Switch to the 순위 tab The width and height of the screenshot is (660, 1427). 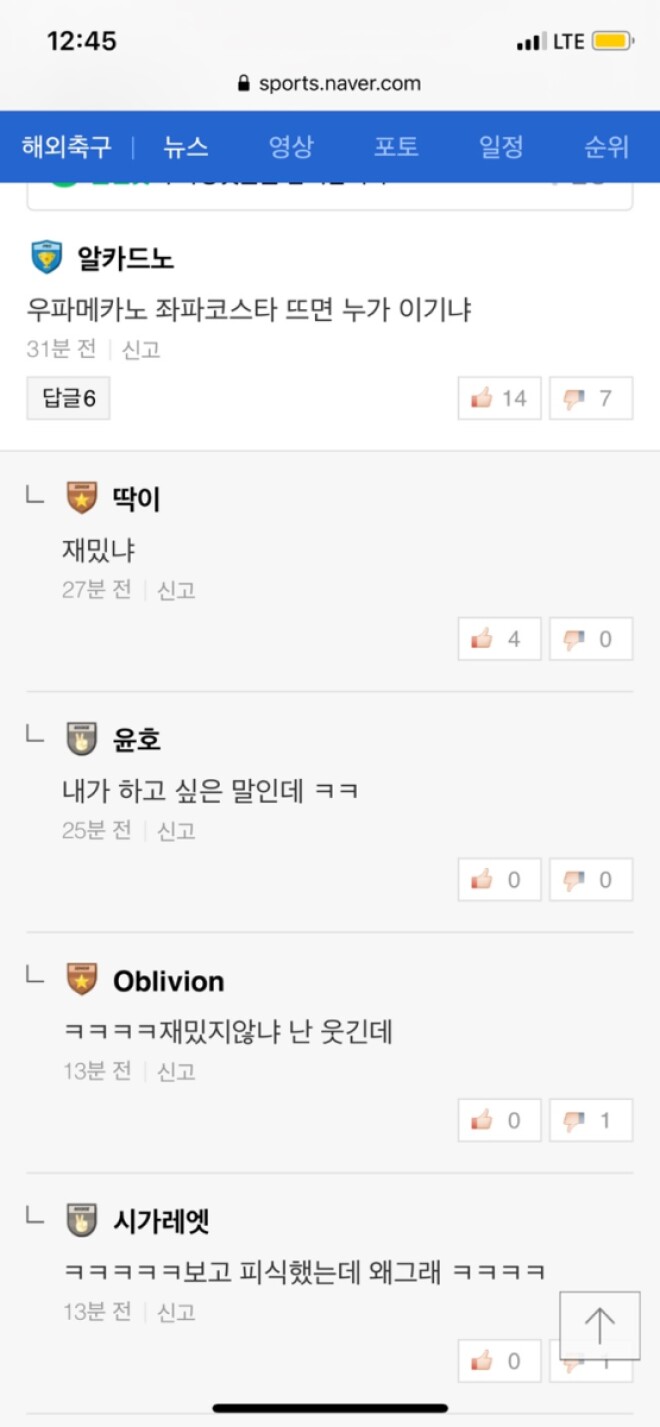coord(606,147)
